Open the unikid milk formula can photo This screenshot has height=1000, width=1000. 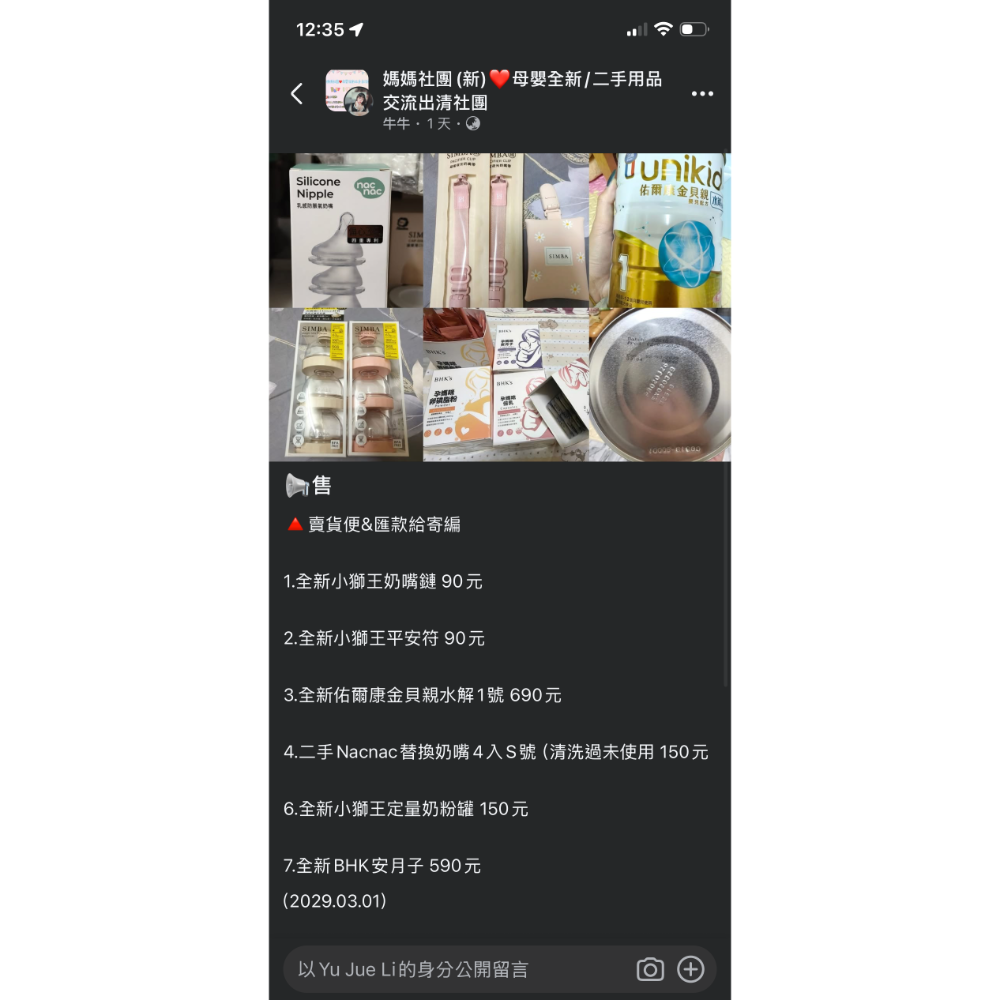(x=660, y=230)
